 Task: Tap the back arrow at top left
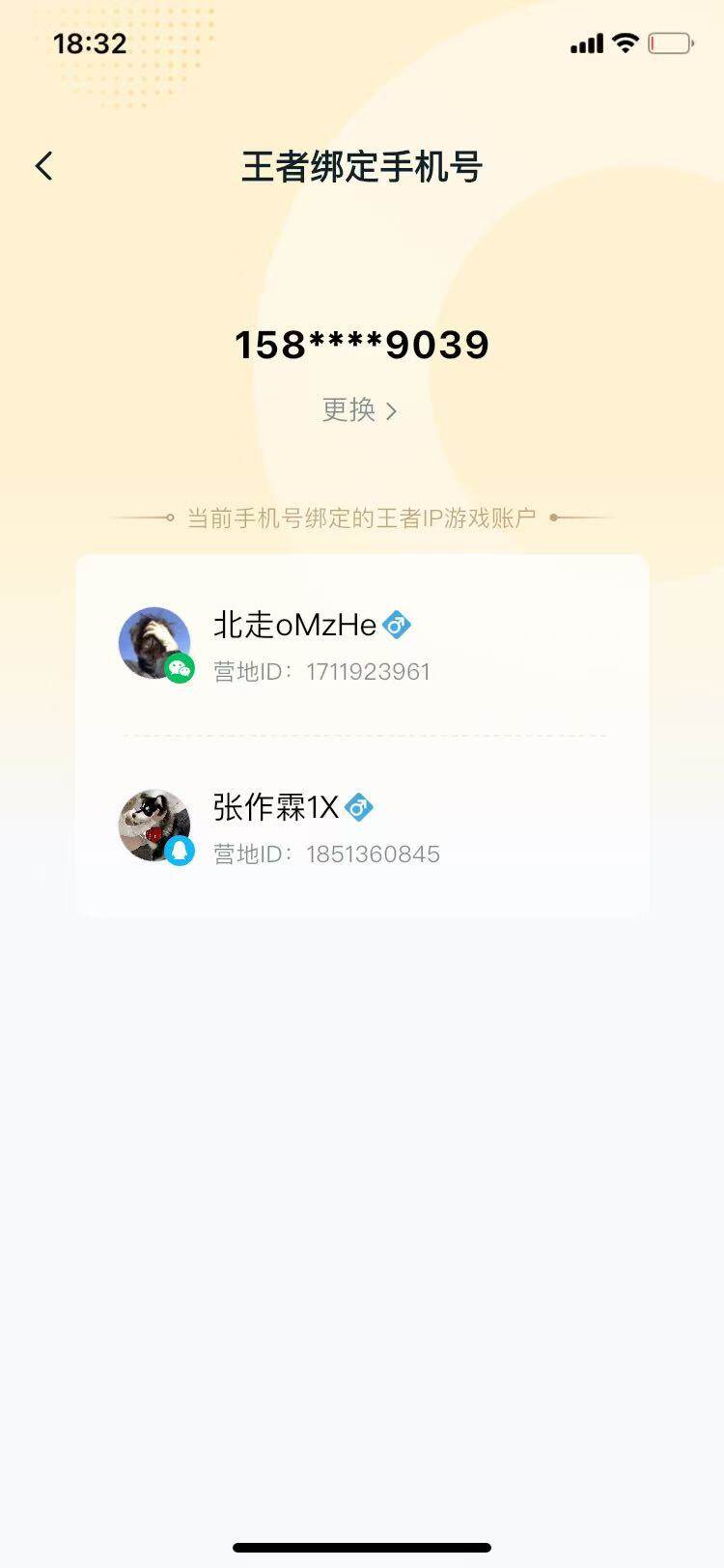(x=43, y=165)
